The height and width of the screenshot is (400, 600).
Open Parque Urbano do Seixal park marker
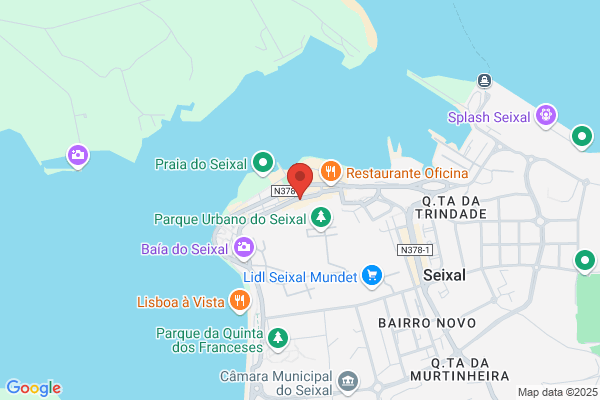pos(321,218)
